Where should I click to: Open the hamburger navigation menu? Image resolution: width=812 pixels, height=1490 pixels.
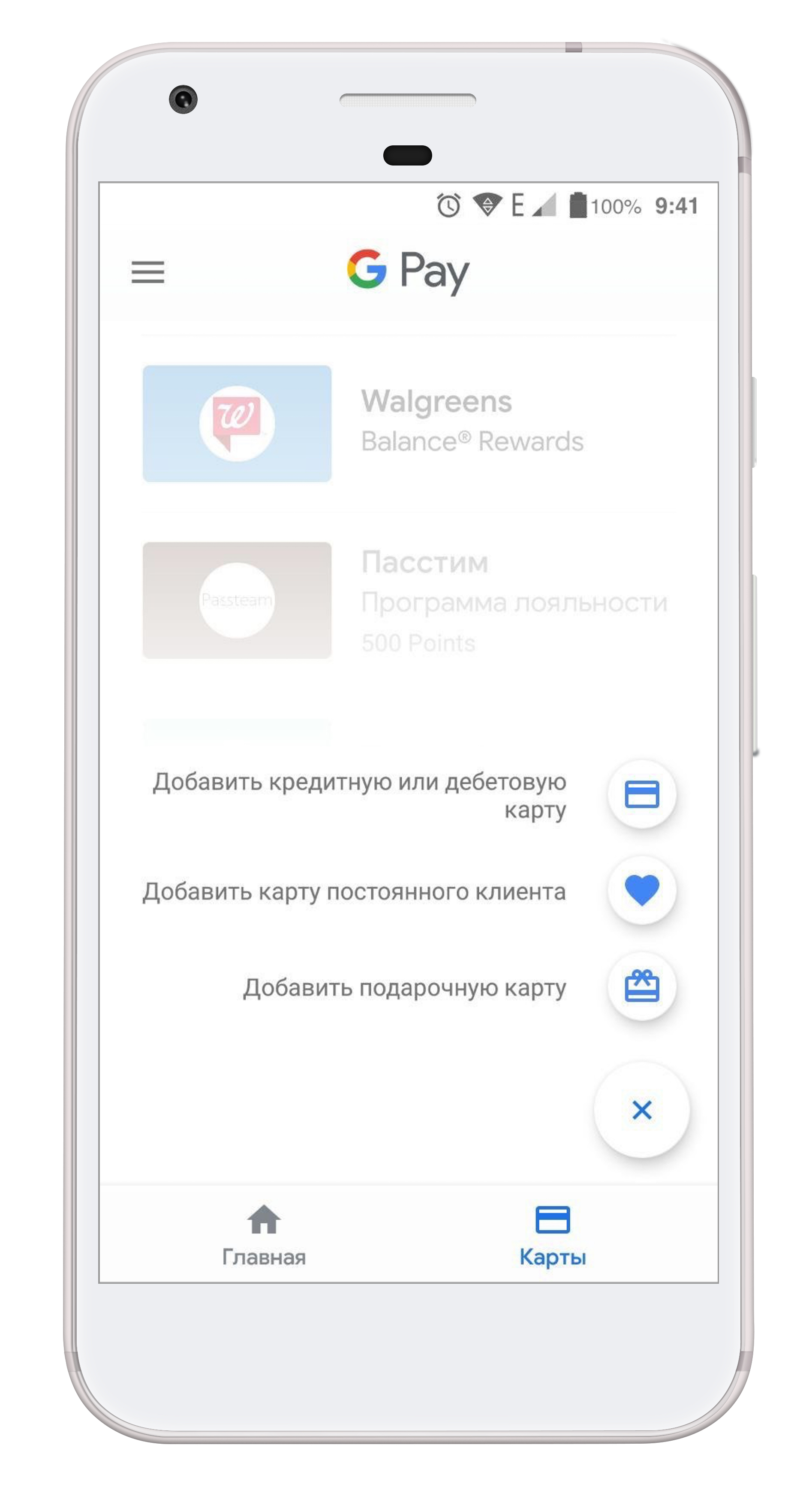click(147, 272)
